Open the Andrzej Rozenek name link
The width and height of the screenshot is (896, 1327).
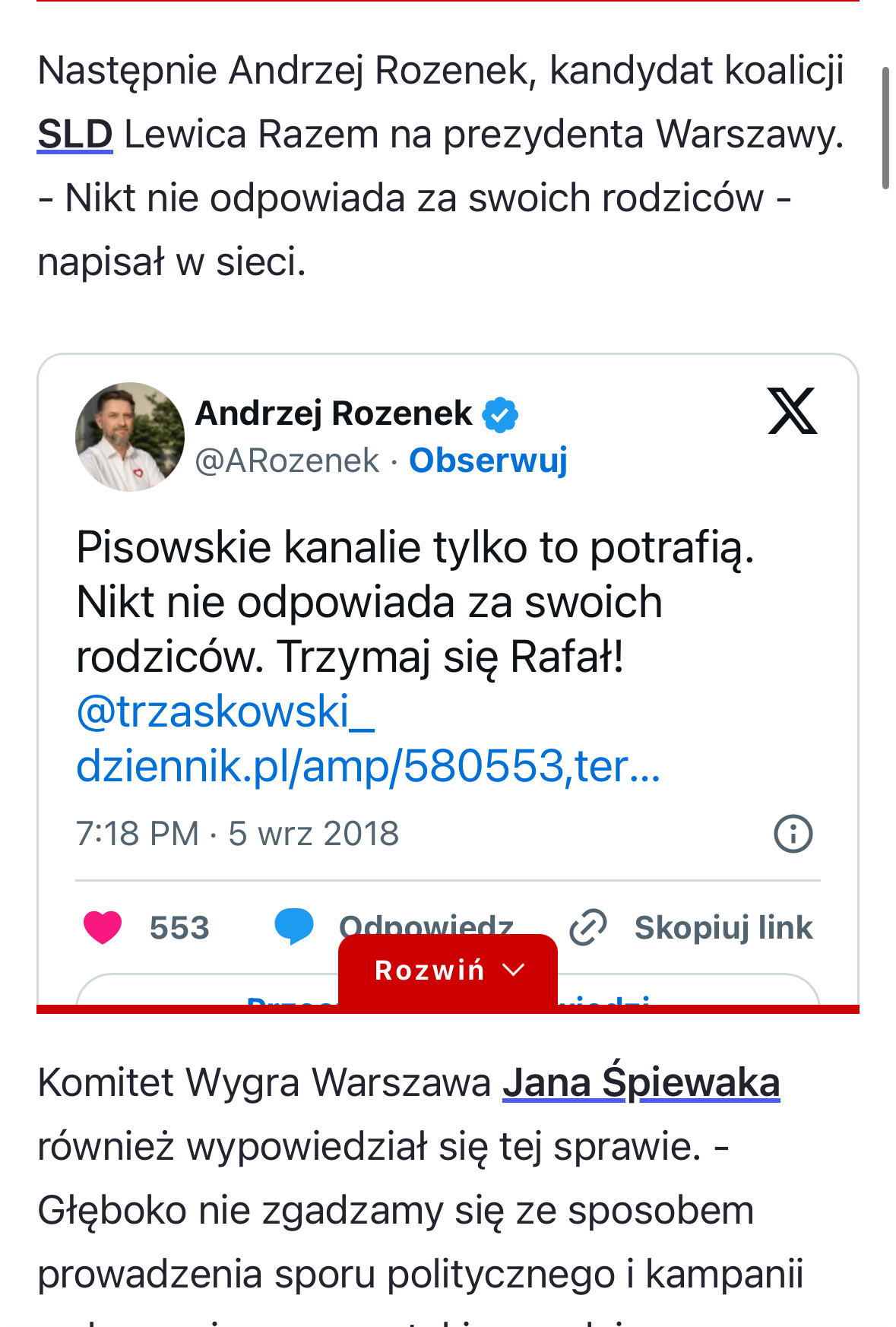coord(334,413)
